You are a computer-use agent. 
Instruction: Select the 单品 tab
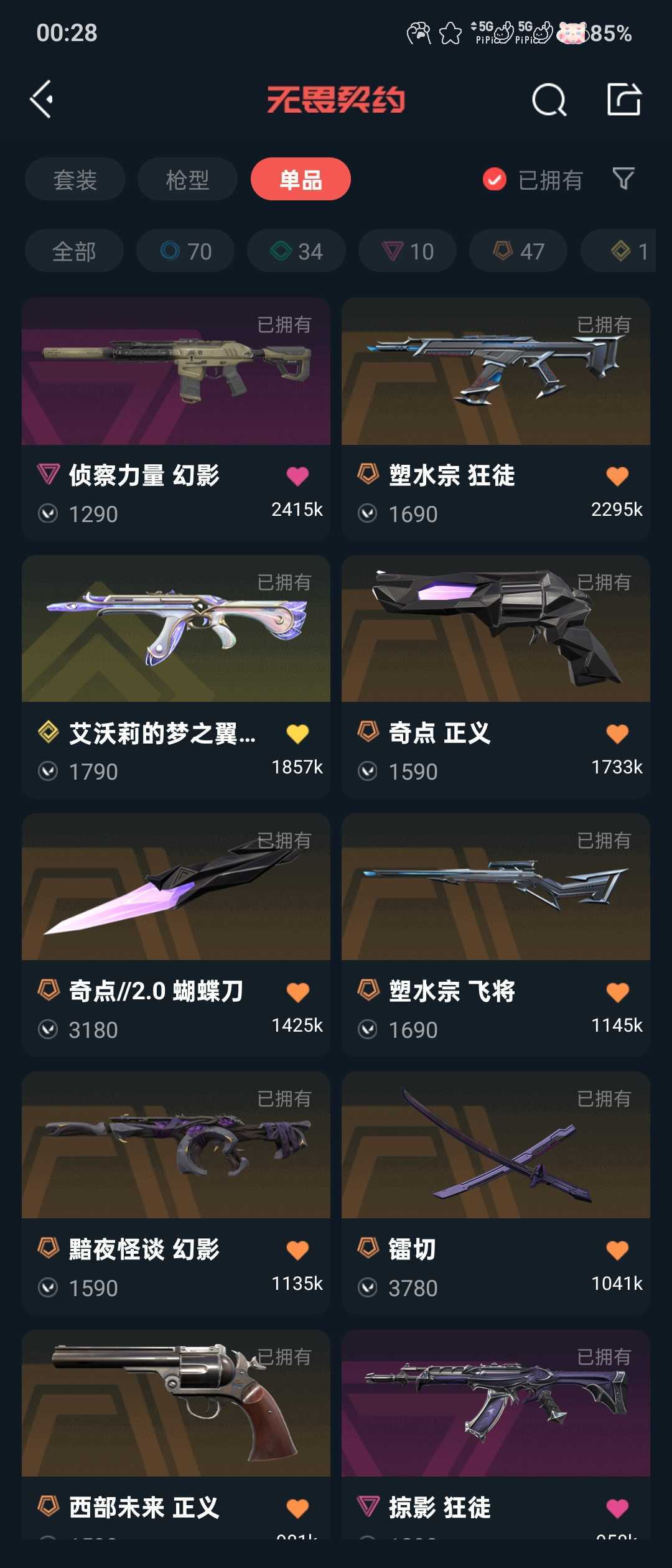[301, 180]
